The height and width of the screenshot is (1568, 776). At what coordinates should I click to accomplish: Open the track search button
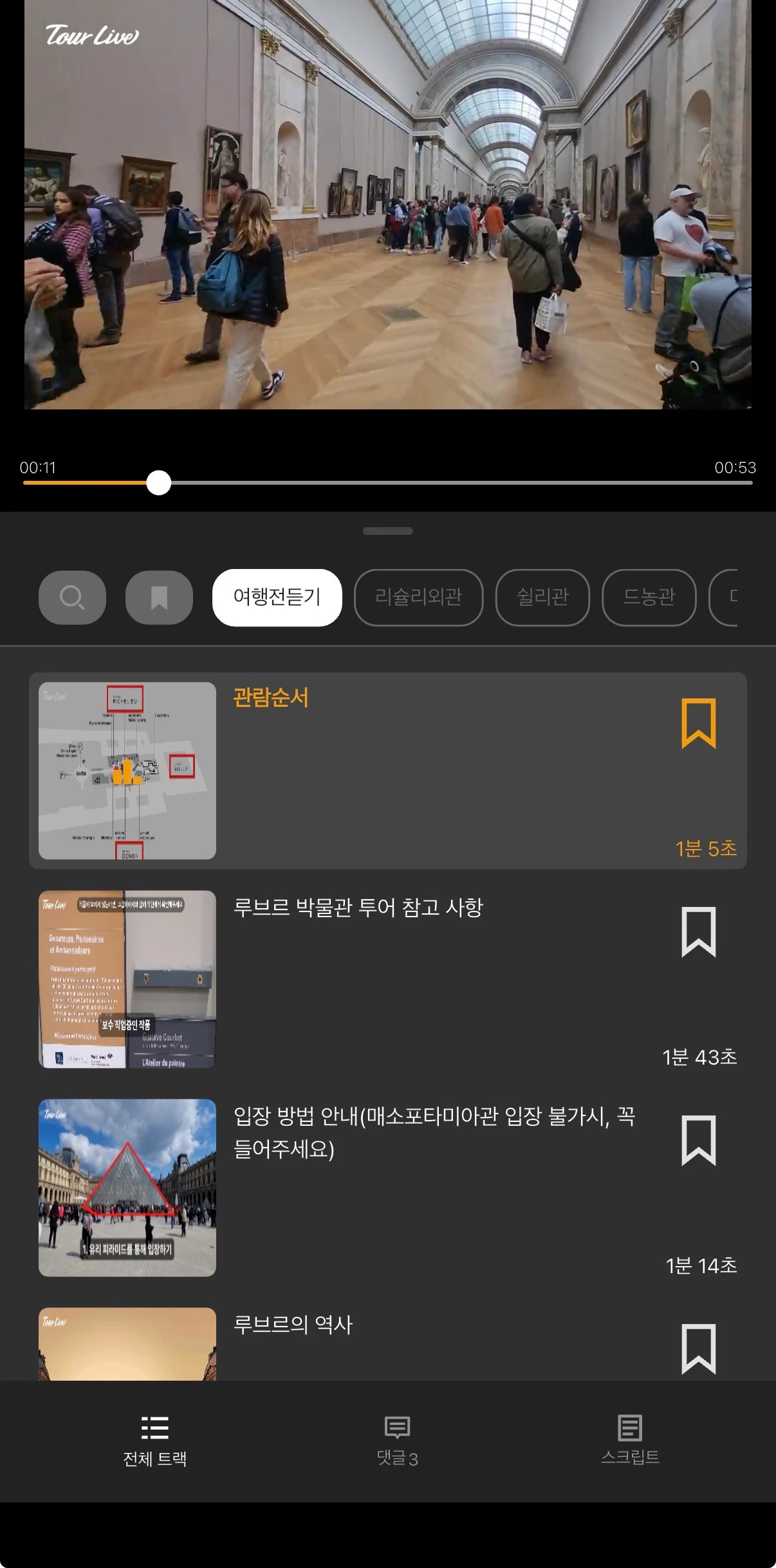point(72,597)
